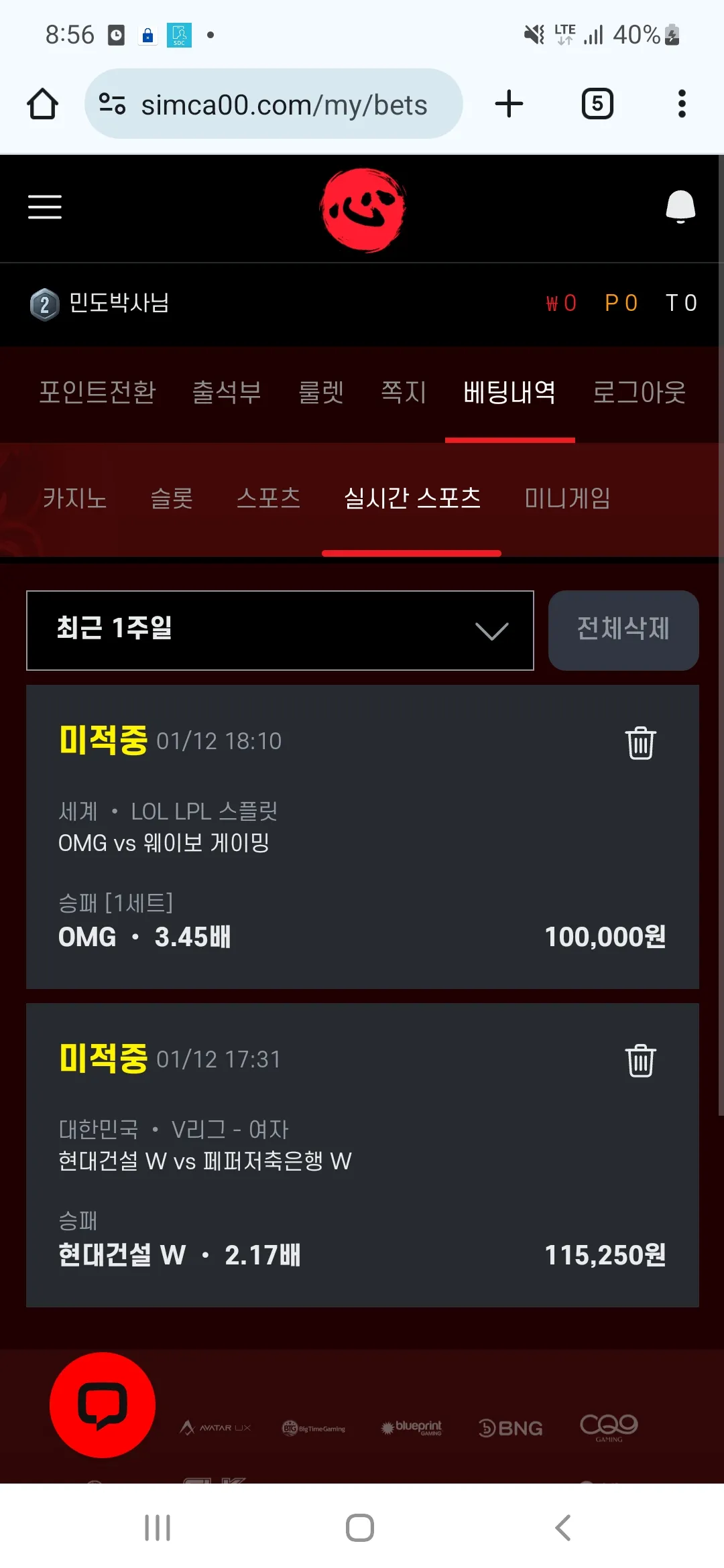724x1568 pixels.
Task: Open the red live chat button
Action: click(x=103, y=1404)
